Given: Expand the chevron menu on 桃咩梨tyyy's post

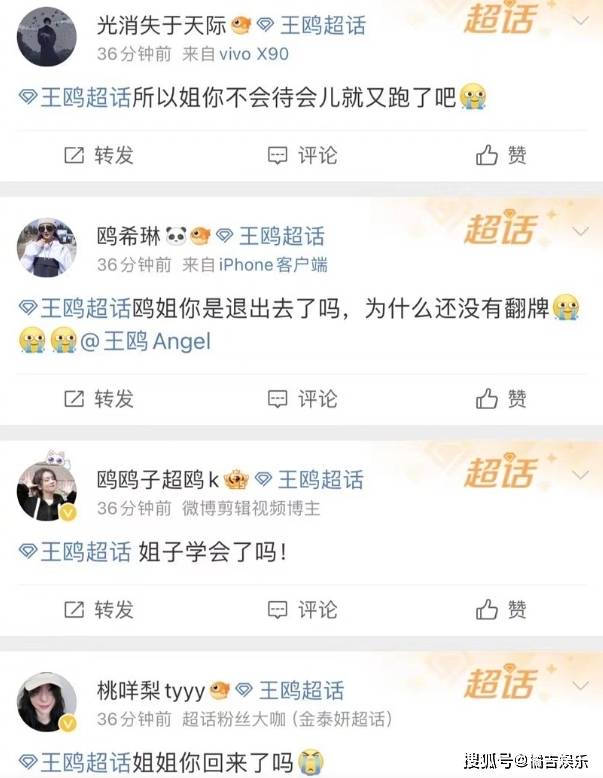Looking at the screenshot, I should (x=580, y=686).
